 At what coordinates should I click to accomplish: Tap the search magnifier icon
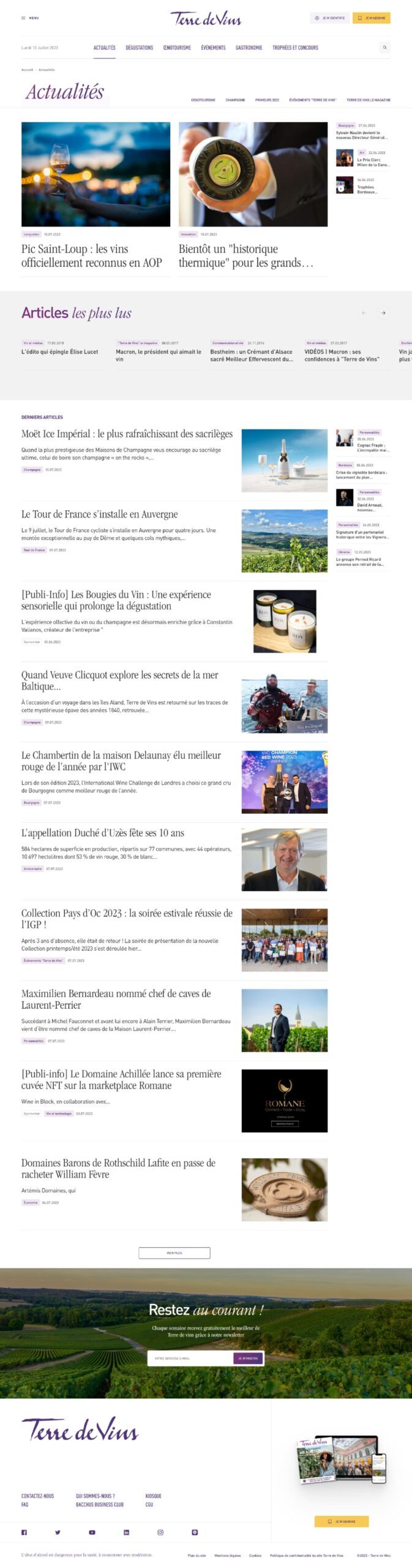pos(384,47)
